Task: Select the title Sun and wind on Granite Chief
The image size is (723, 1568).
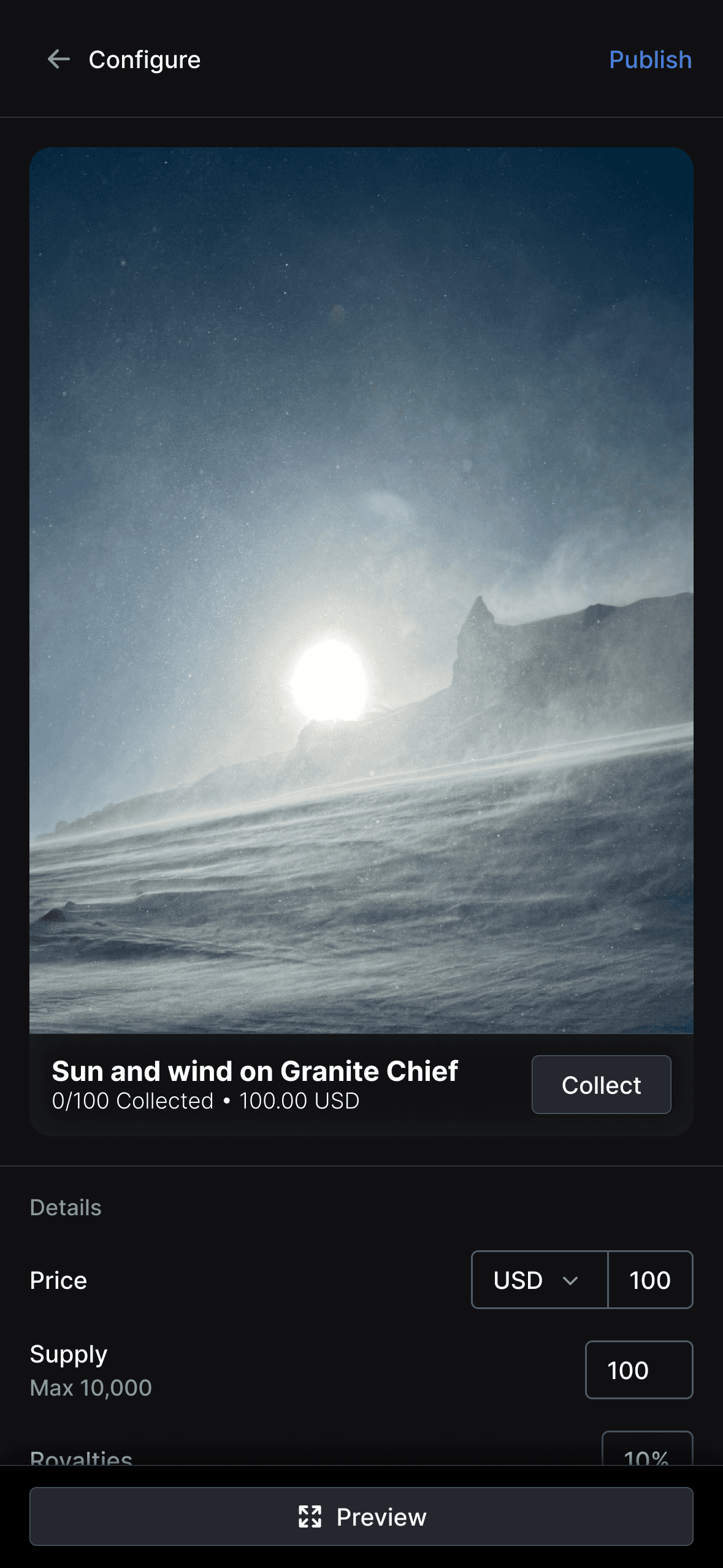Action: point(256,1070)
